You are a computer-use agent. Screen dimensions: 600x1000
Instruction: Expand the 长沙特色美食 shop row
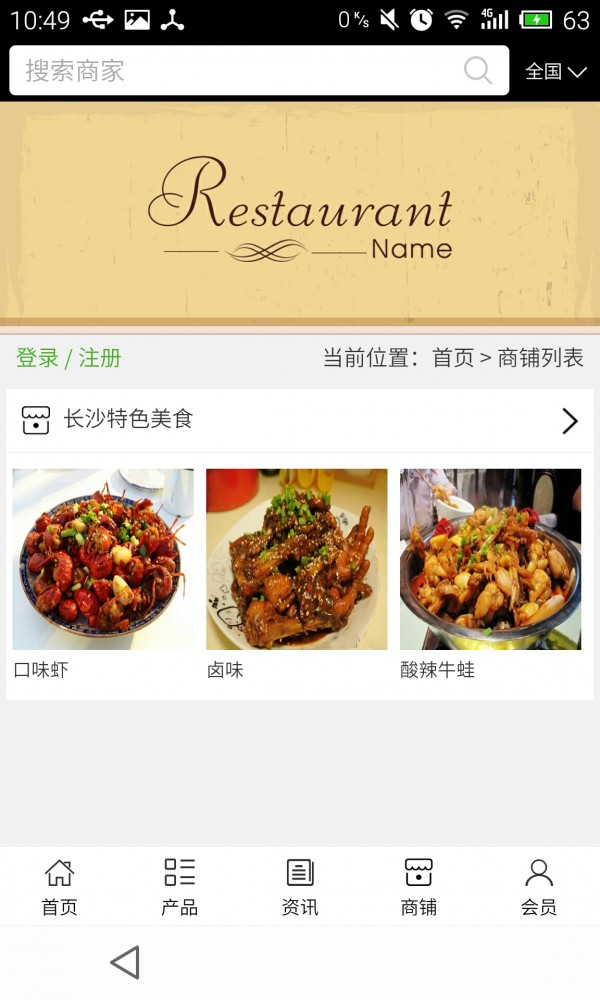coord(300,420)
